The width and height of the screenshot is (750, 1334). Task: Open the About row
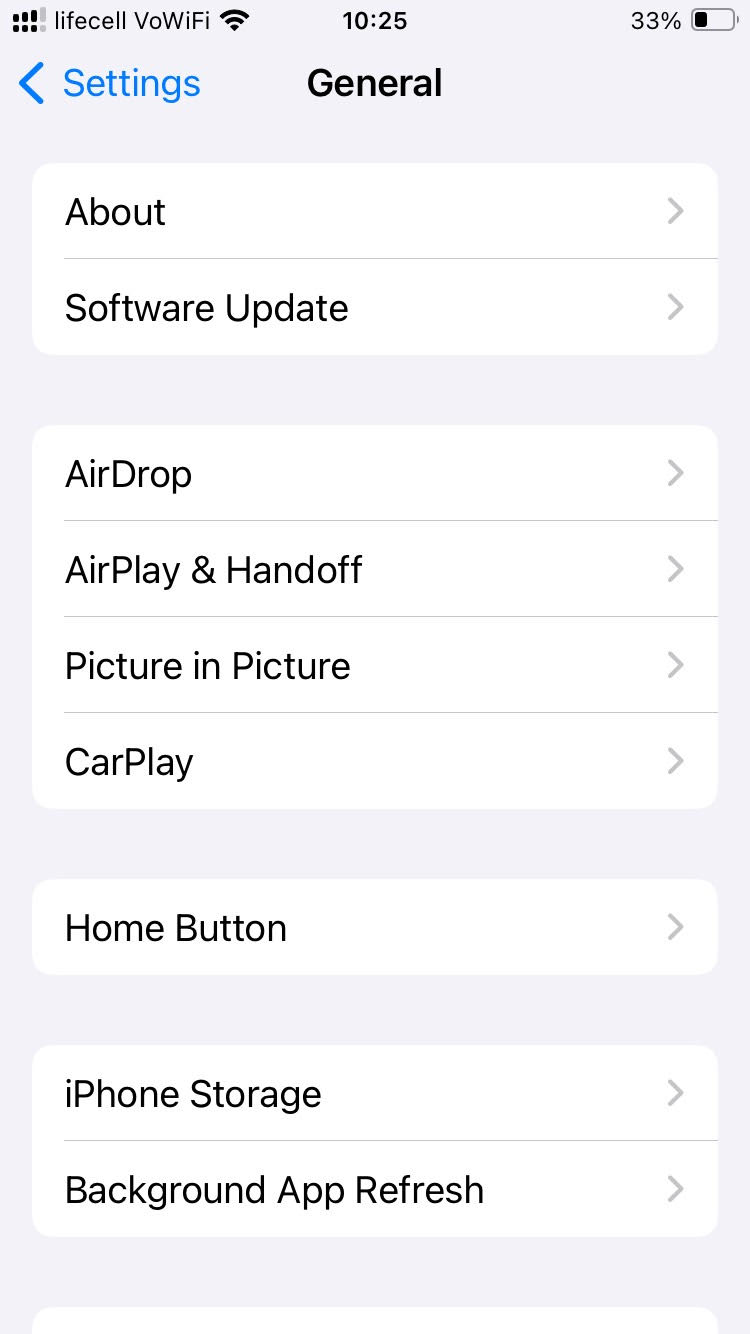(x=375, y=212)
